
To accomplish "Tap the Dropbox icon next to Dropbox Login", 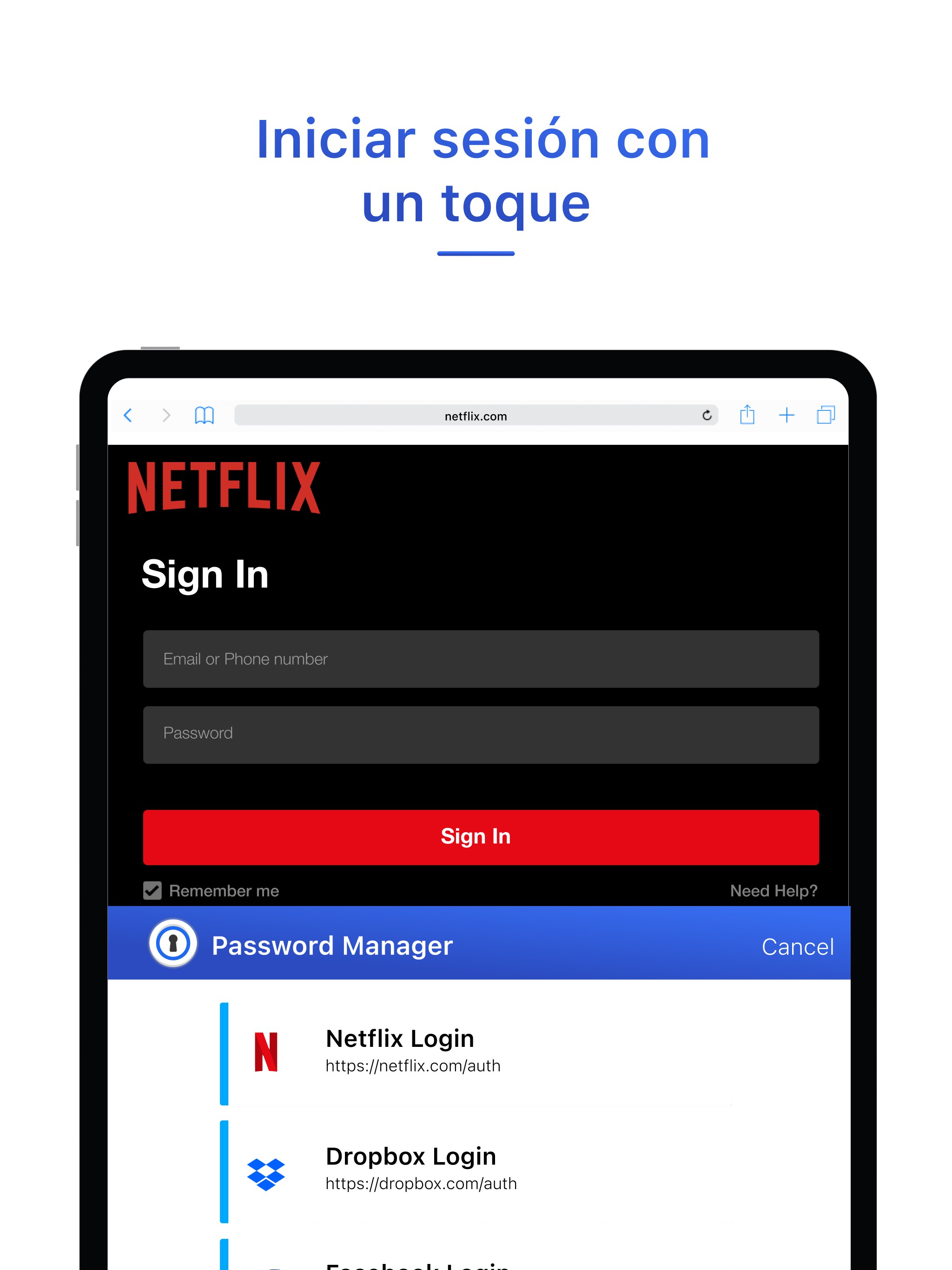I will point(266,1174).
